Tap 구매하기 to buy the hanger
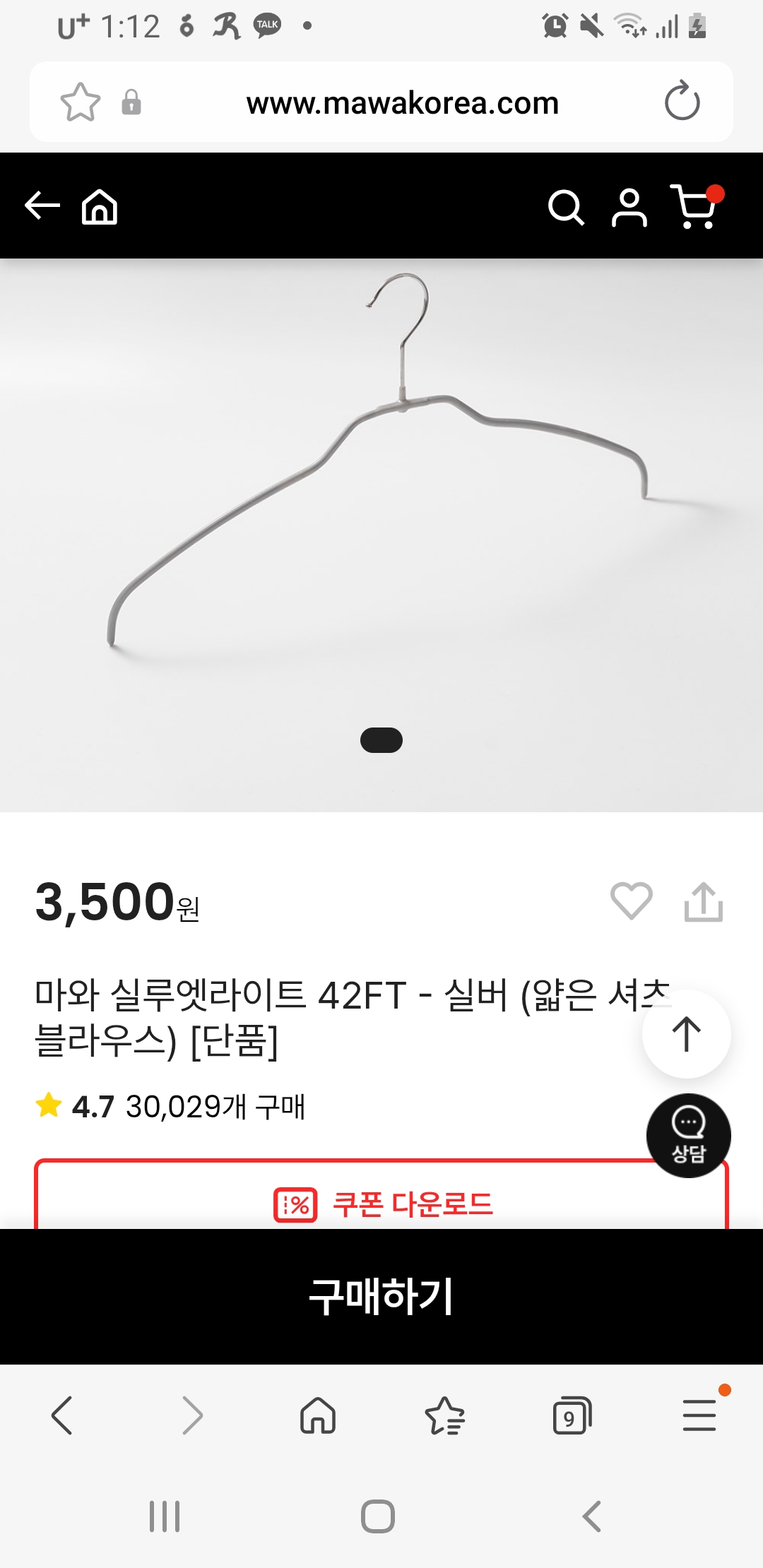The height and width of the screenshot is (1568, 763). [381, 1296]
